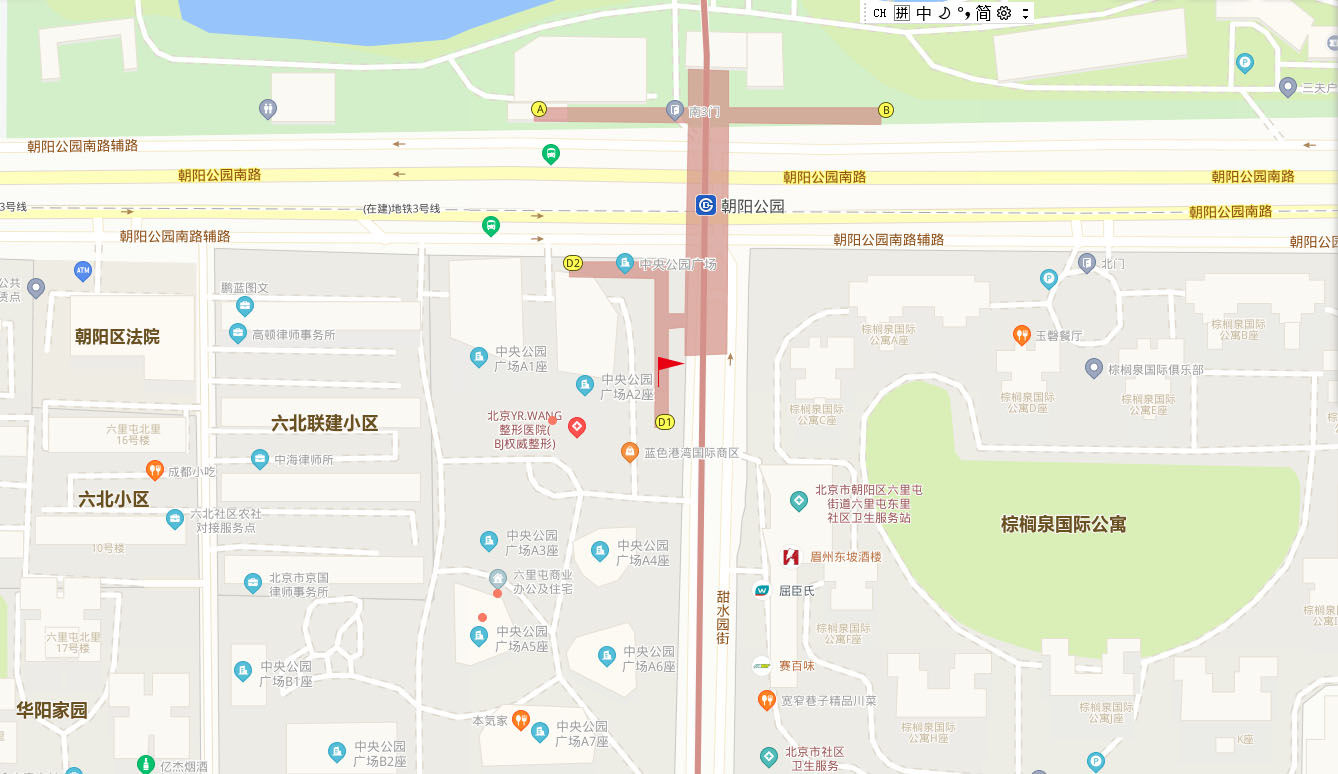Tap 北京YR.WANG整形医院 hospital marker
Screen dimensions: 1338x774
point(577,428)
